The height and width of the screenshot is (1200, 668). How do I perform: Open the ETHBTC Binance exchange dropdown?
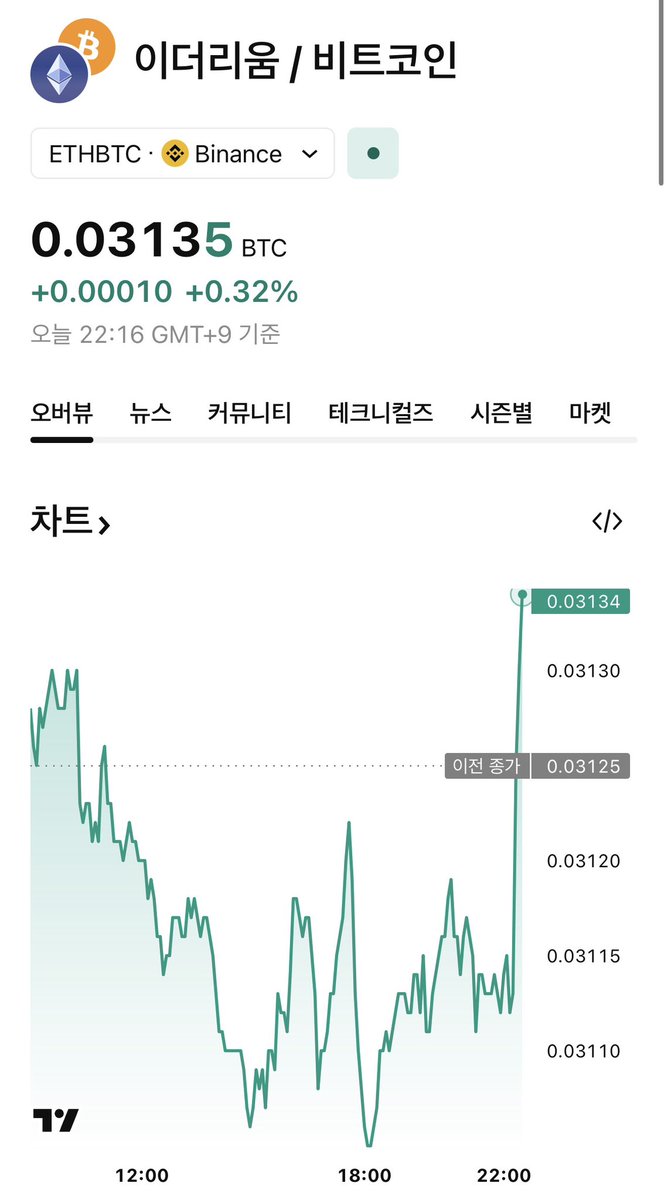[x=182, y=154]
